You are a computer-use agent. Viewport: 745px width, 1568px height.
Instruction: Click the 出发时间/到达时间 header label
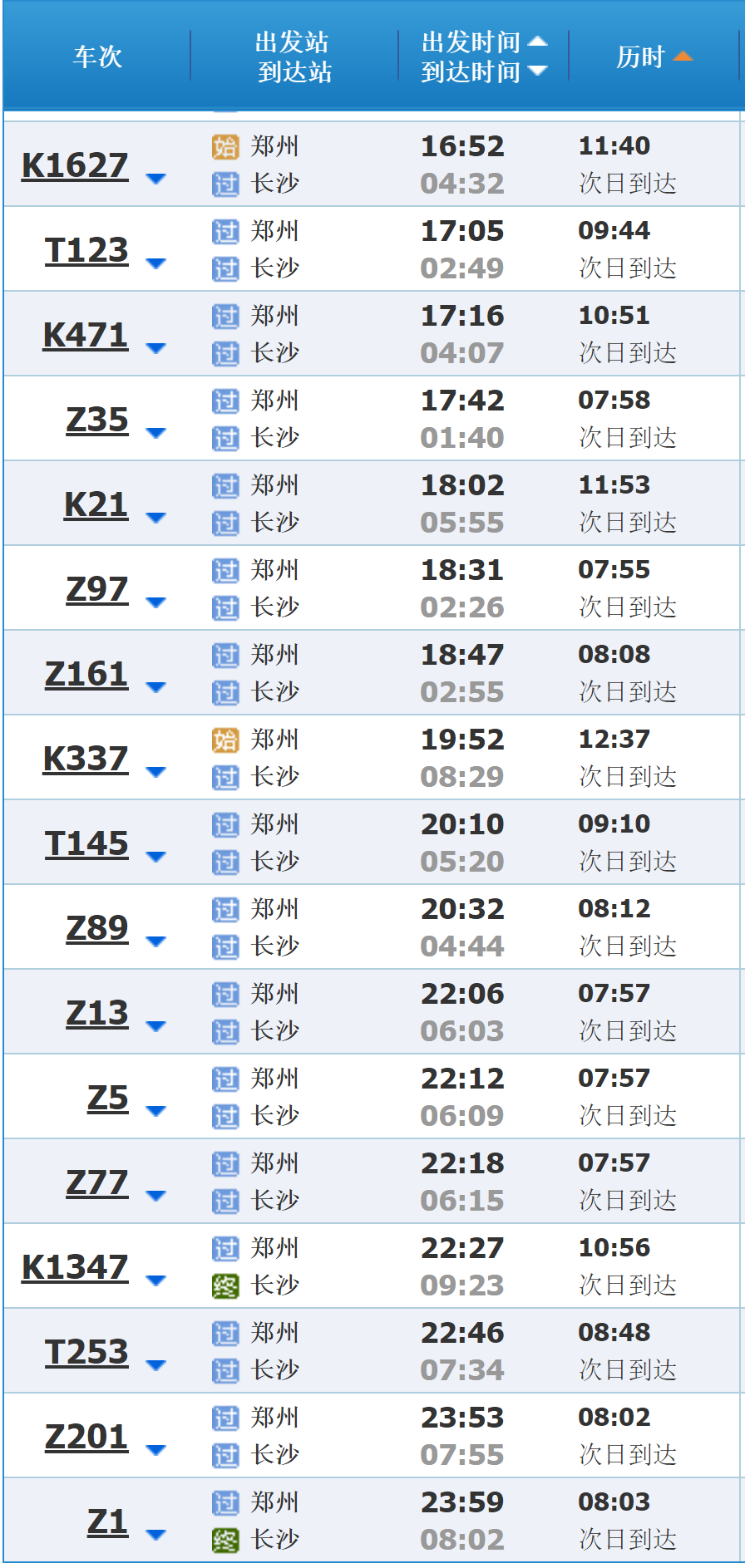click(471, 55)
